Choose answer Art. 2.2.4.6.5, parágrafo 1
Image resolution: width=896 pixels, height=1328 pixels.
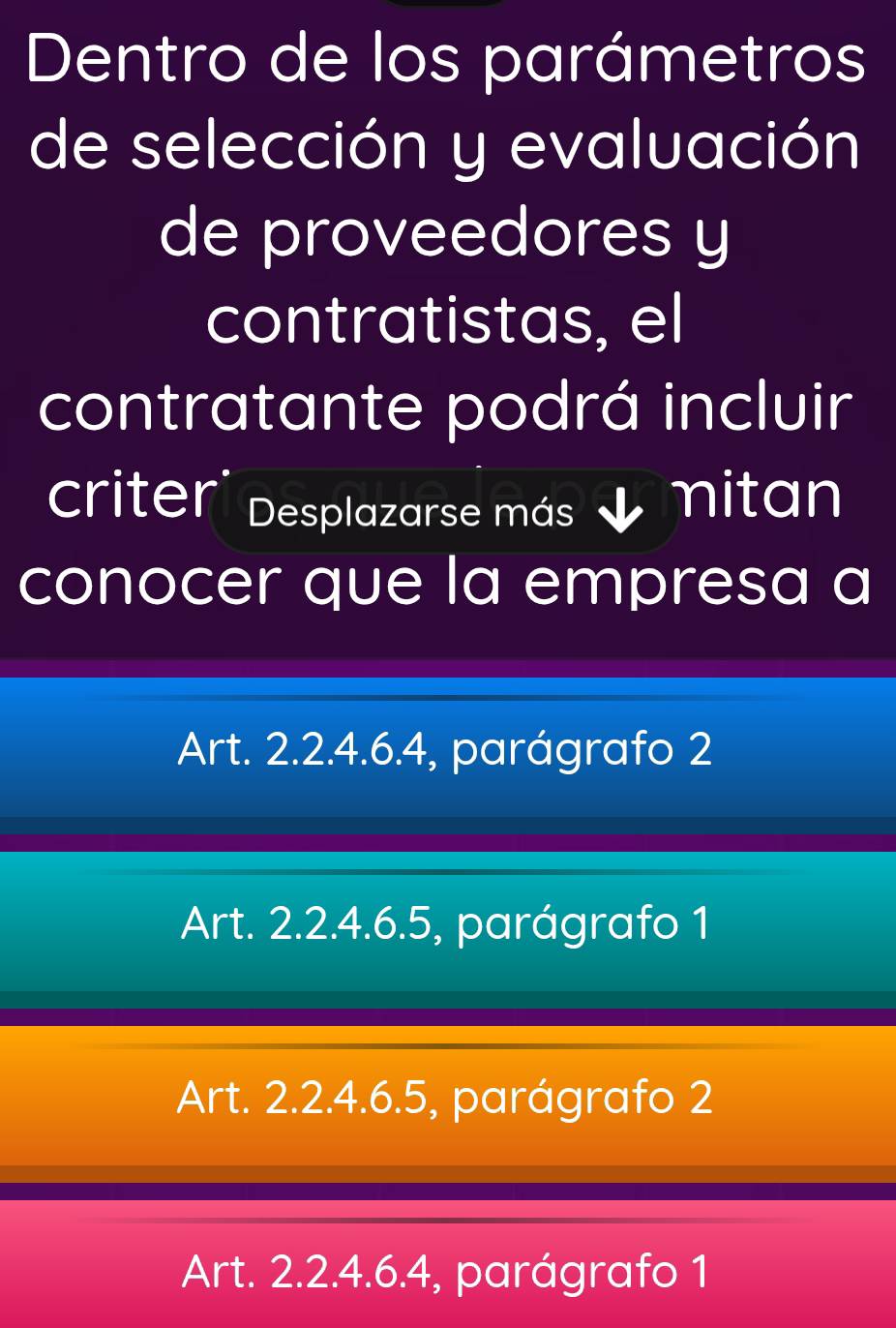447,923
